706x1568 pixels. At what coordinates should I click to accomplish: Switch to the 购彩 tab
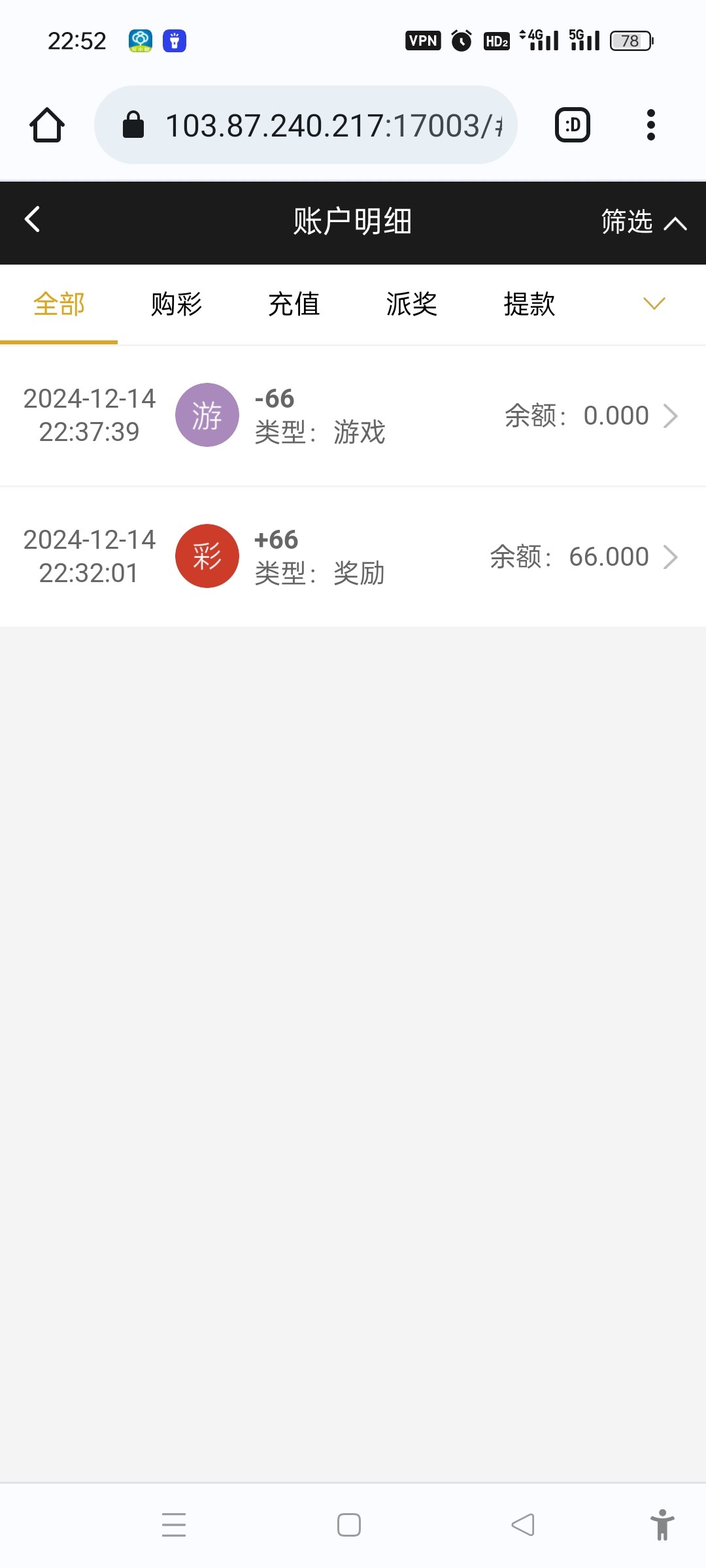pyautogui.click(x=176, y=304)
